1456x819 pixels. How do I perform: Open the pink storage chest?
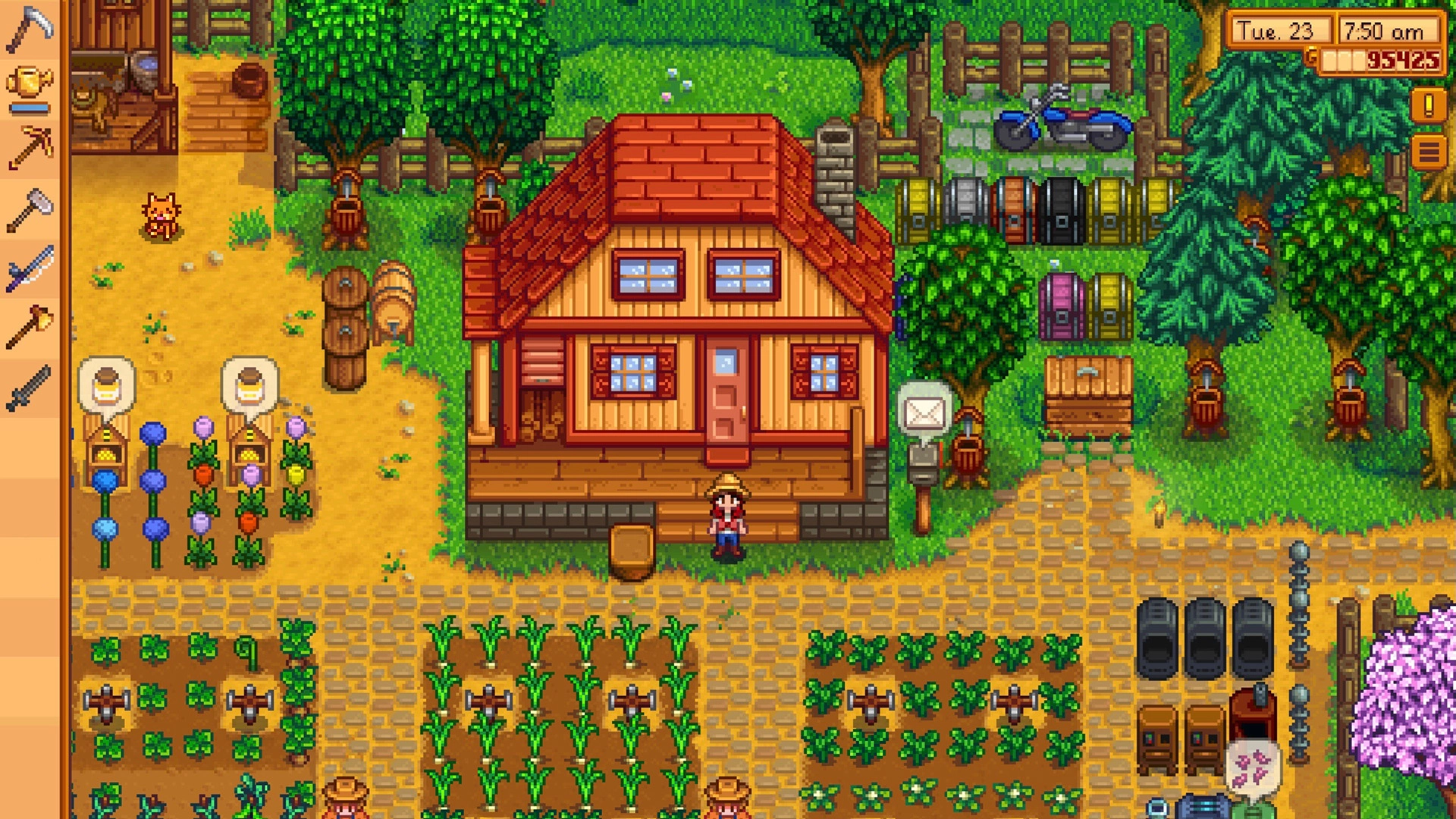(1061, 307)
